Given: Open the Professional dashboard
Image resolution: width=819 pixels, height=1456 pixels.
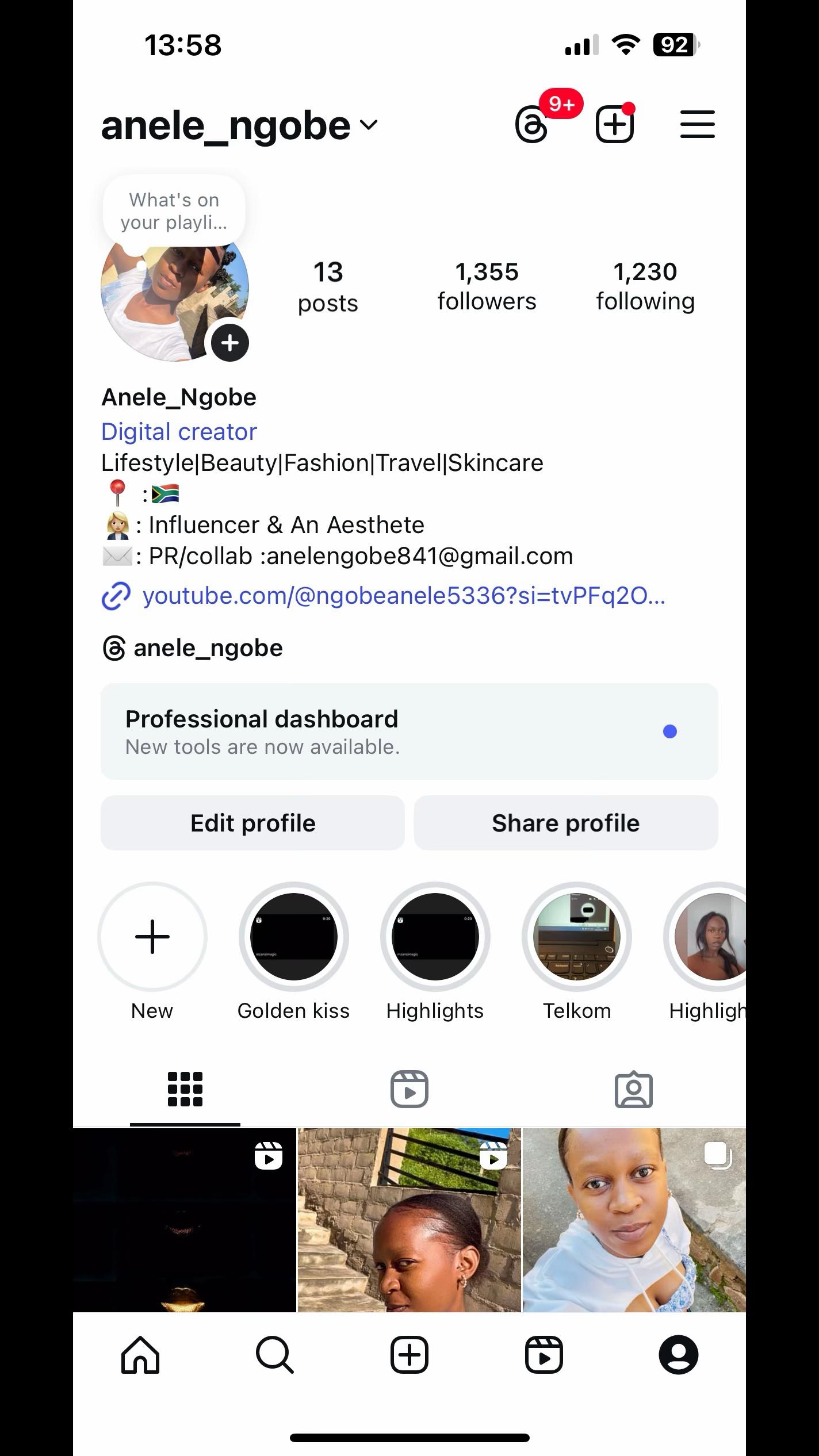Looking at the screenshot, I should pyautogui.click(x=409, y=731).
